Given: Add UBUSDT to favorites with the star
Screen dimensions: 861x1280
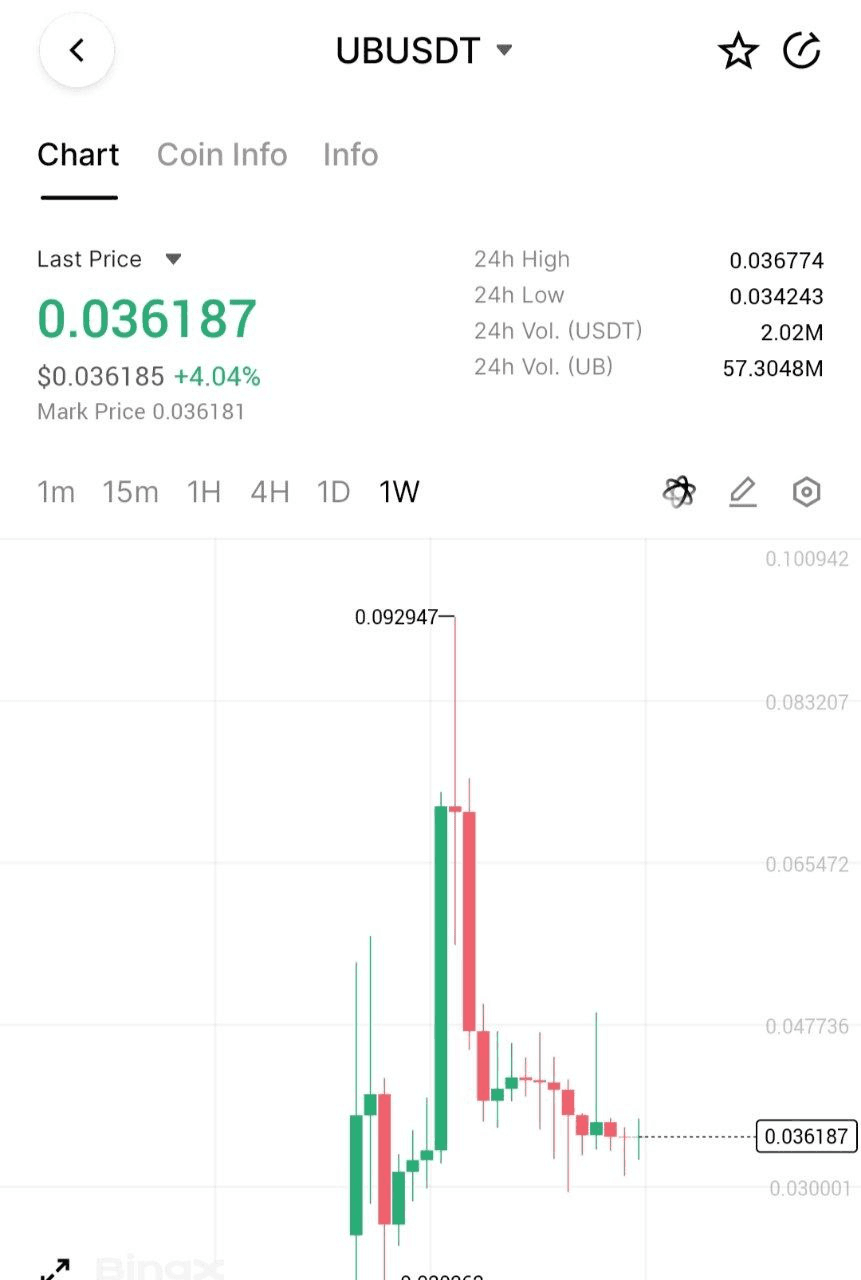Looking at the screenshot, I should point(738,51).
